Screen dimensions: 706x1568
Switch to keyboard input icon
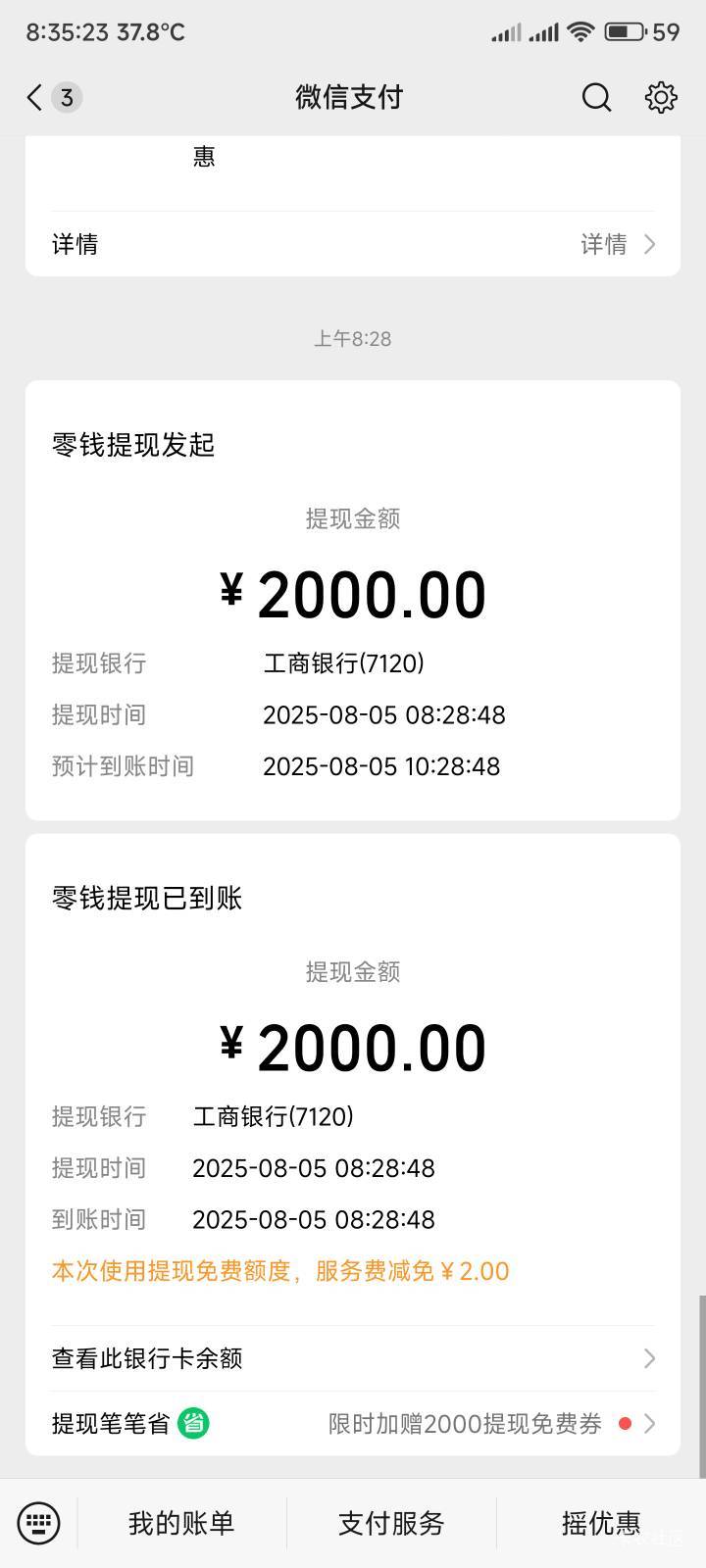click(x=38, y=1523)
